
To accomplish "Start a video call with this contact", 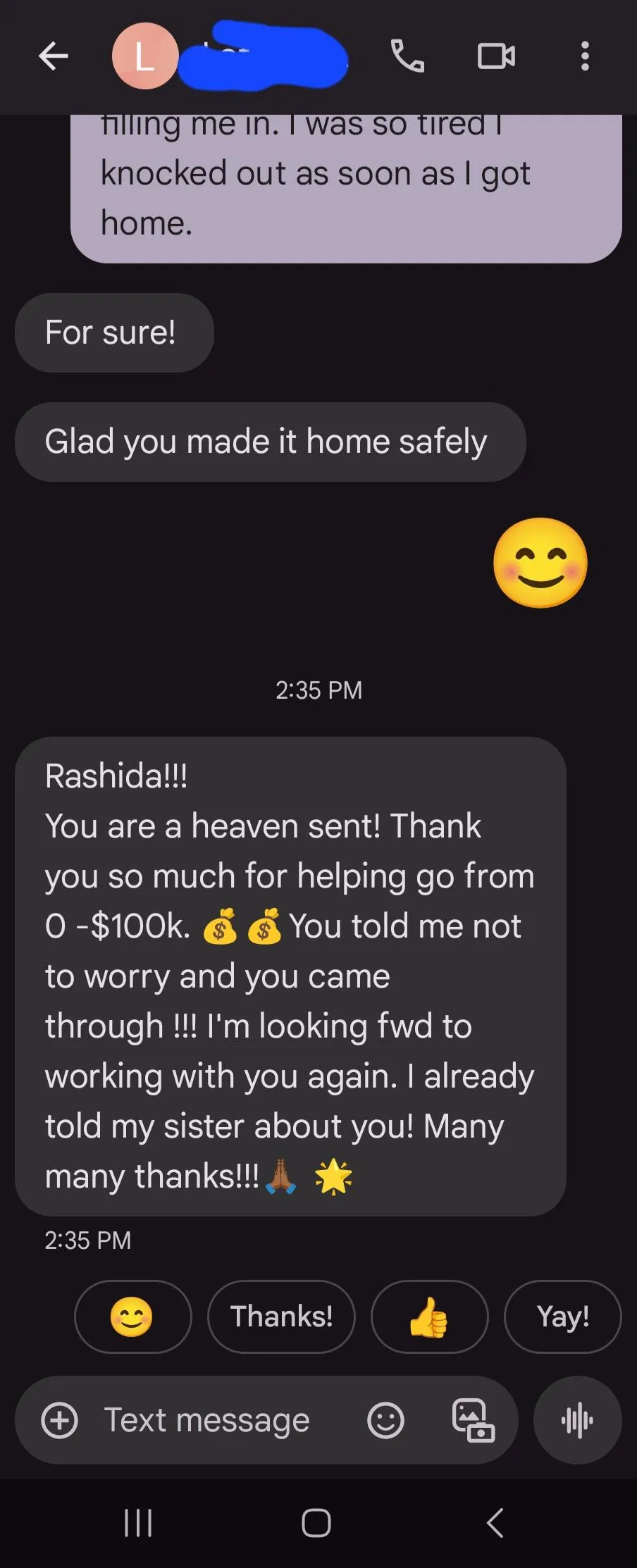I will click(496, 56).
